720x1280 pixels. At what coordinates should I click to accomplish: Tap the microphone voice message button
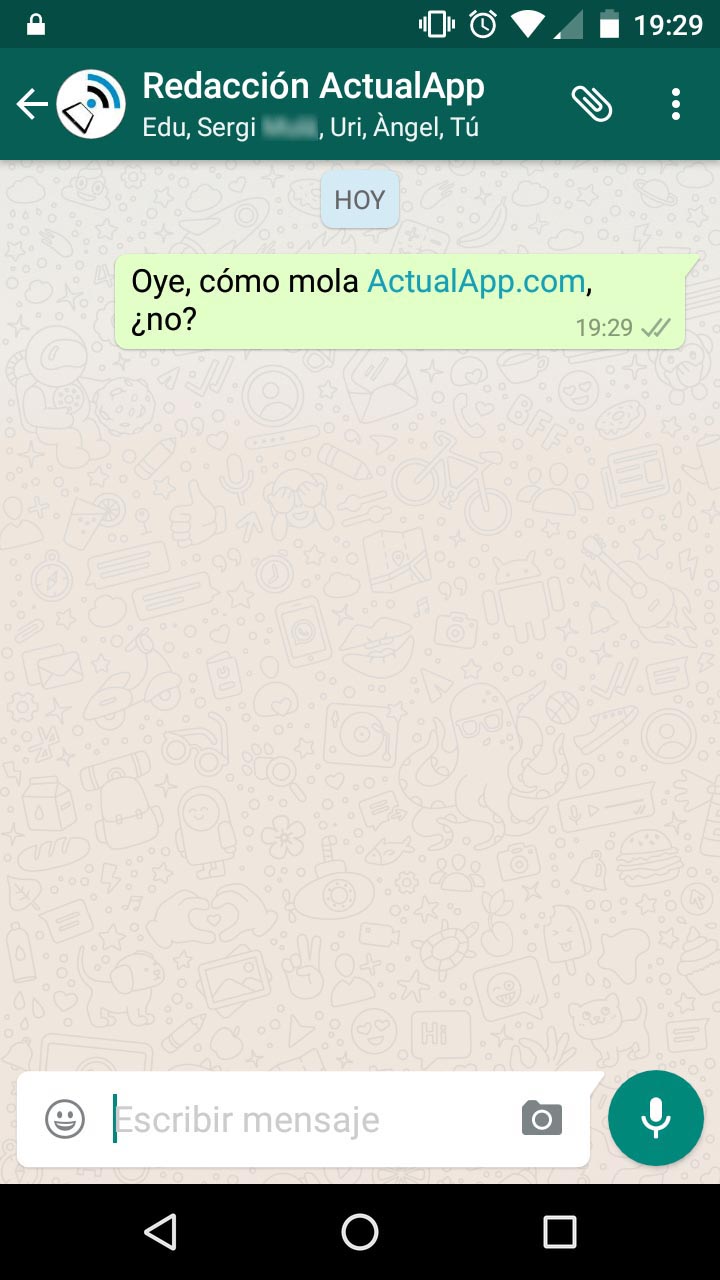[656, 1118]
